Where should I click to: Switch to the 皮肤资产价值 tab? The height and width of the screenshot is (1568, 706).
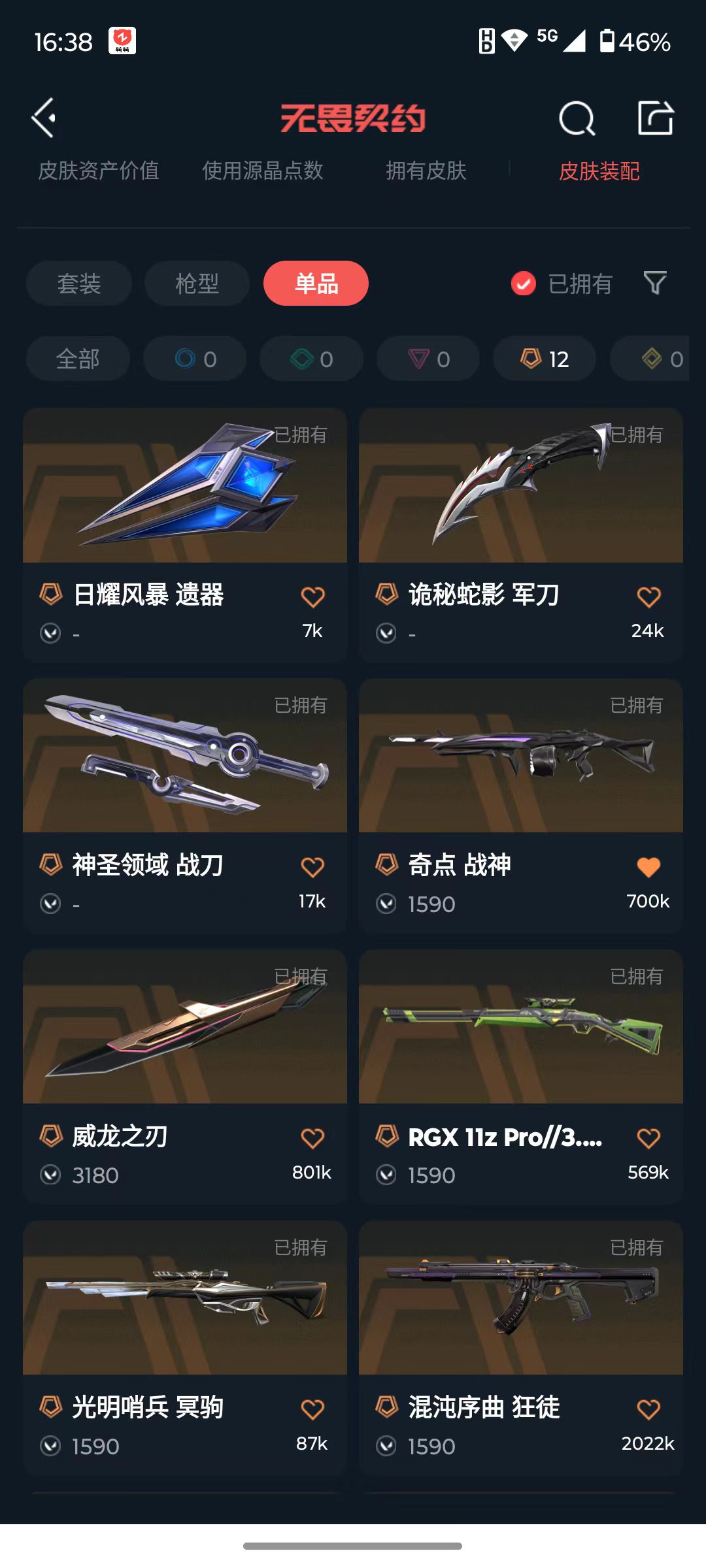(x=99, y=171)
